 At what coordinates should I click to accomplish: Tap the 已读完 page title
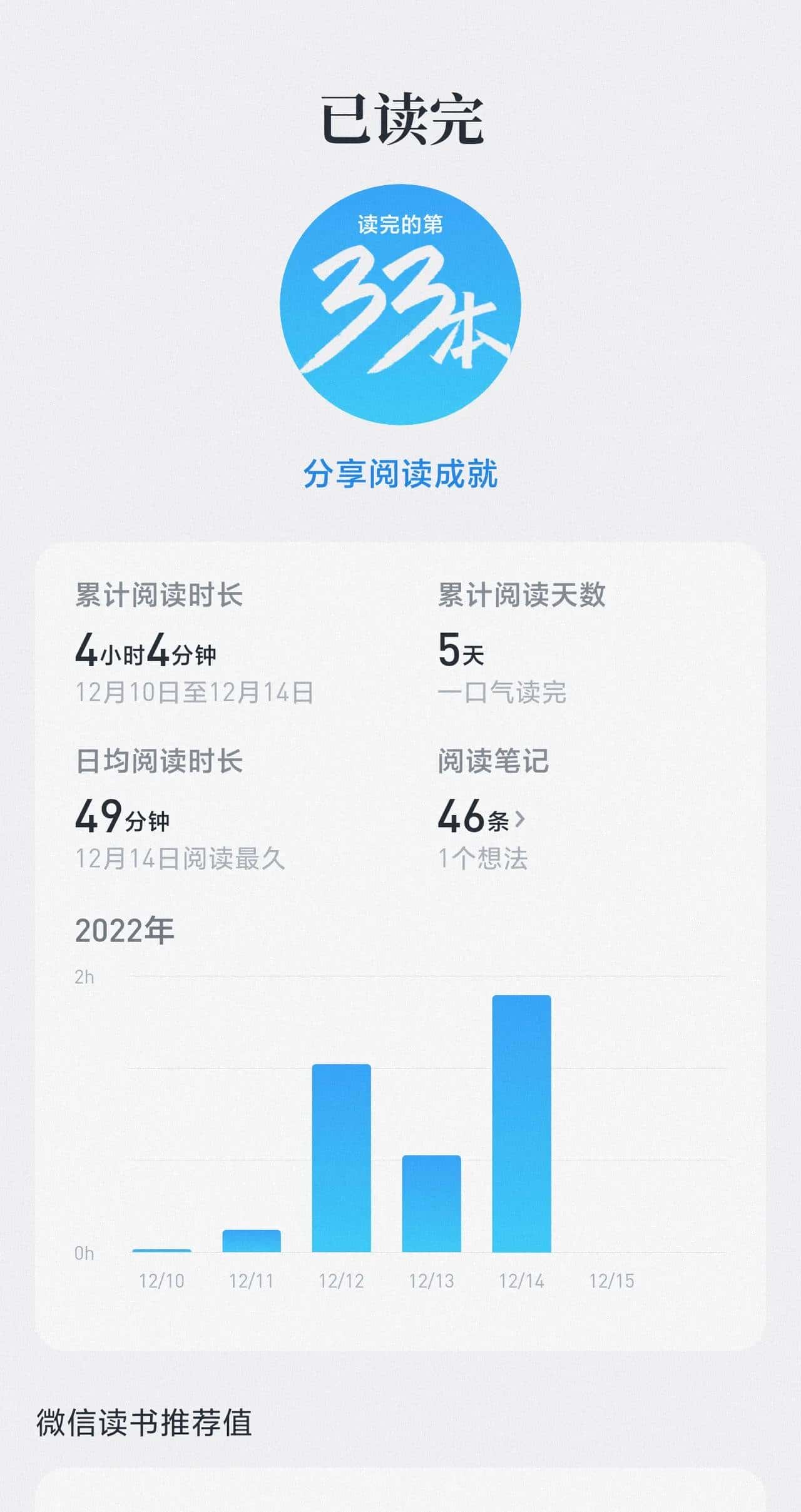pyautogui.click(x=400, y=119)
